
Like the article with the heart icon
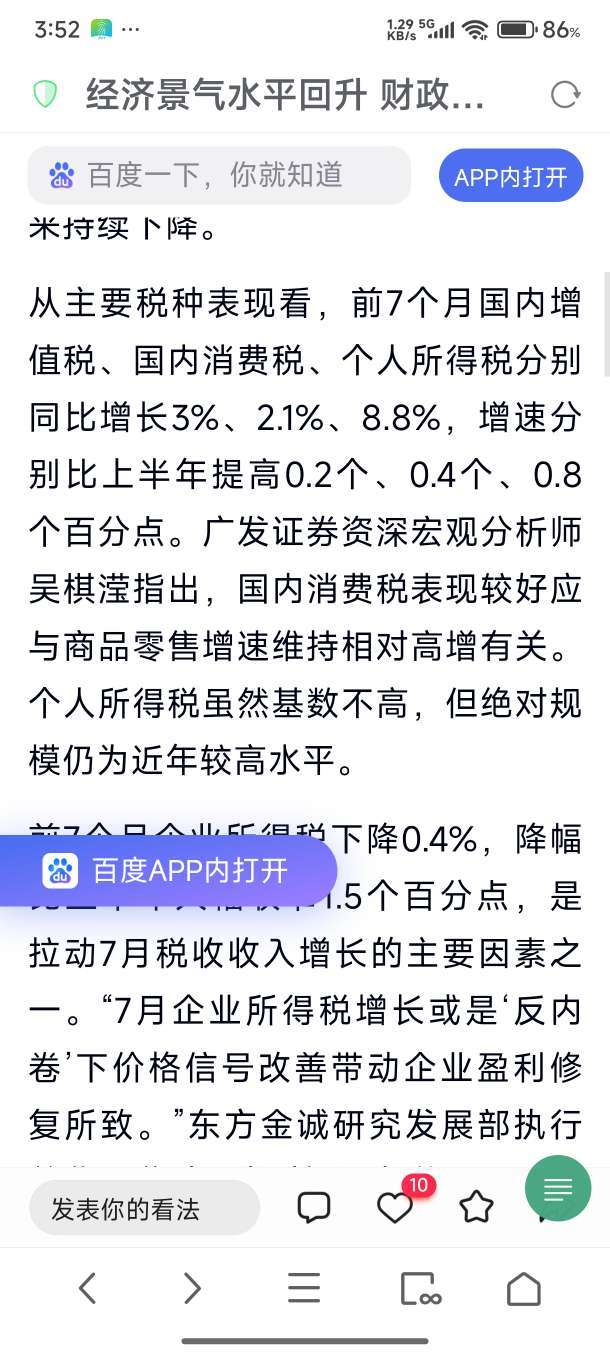tap(395, 1208)
